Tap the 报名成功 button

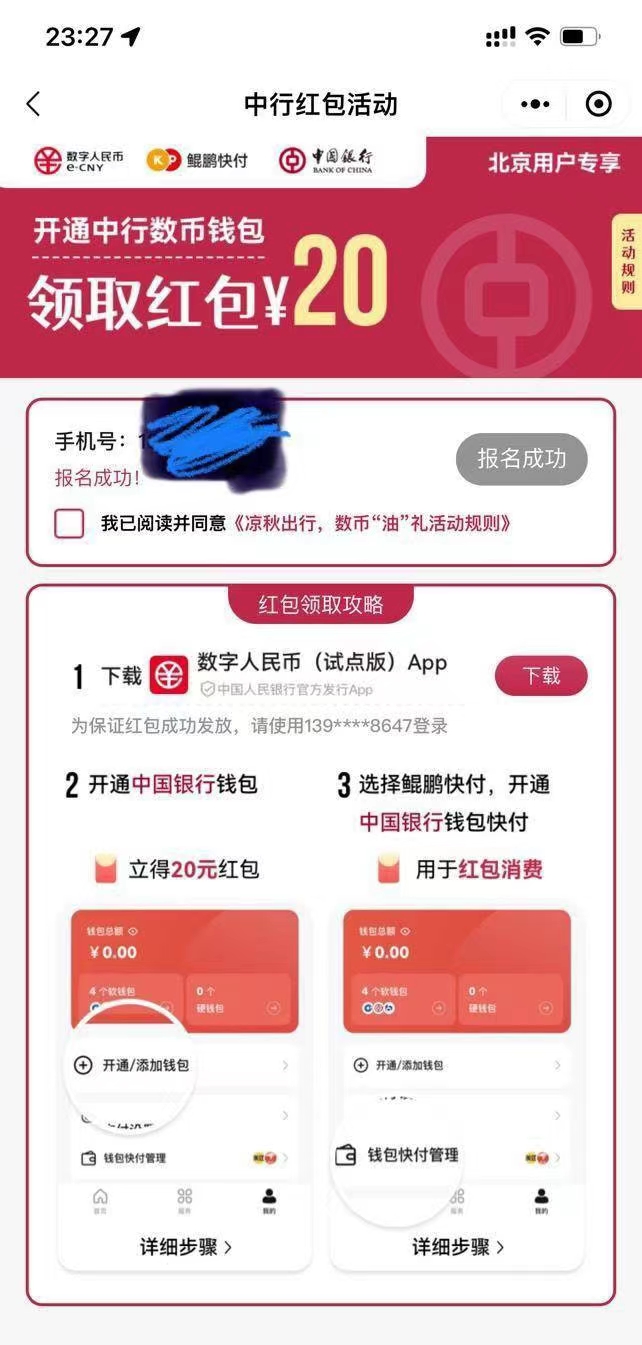(x=521, y=459)
